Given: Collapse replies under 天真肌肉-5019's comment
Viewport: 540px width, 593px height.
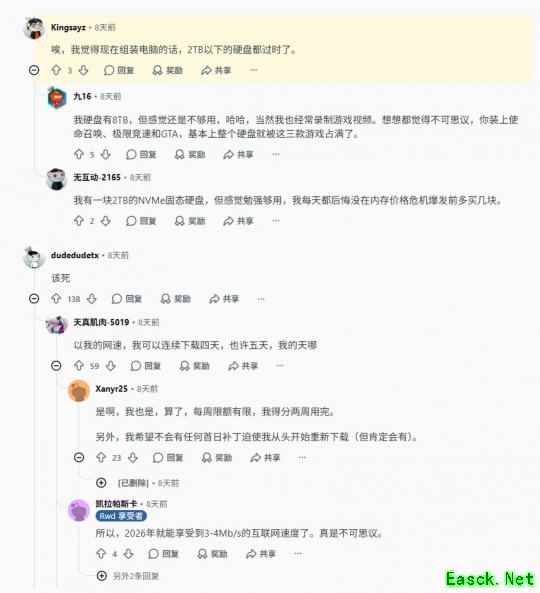Looking at the screenshot, I should tap(56, 366).
